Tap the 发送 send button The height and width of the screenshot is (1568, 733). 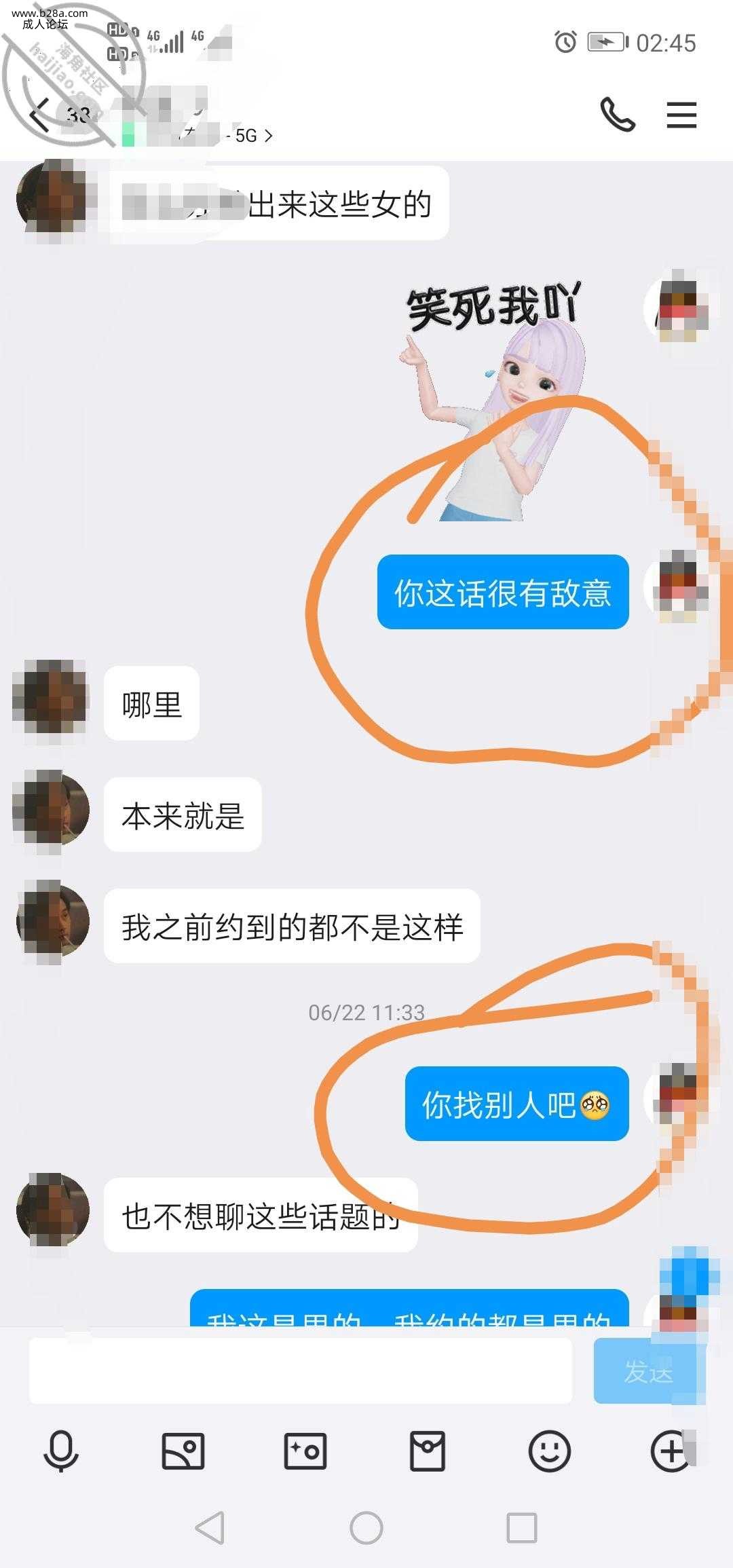tap(648, 1370)
